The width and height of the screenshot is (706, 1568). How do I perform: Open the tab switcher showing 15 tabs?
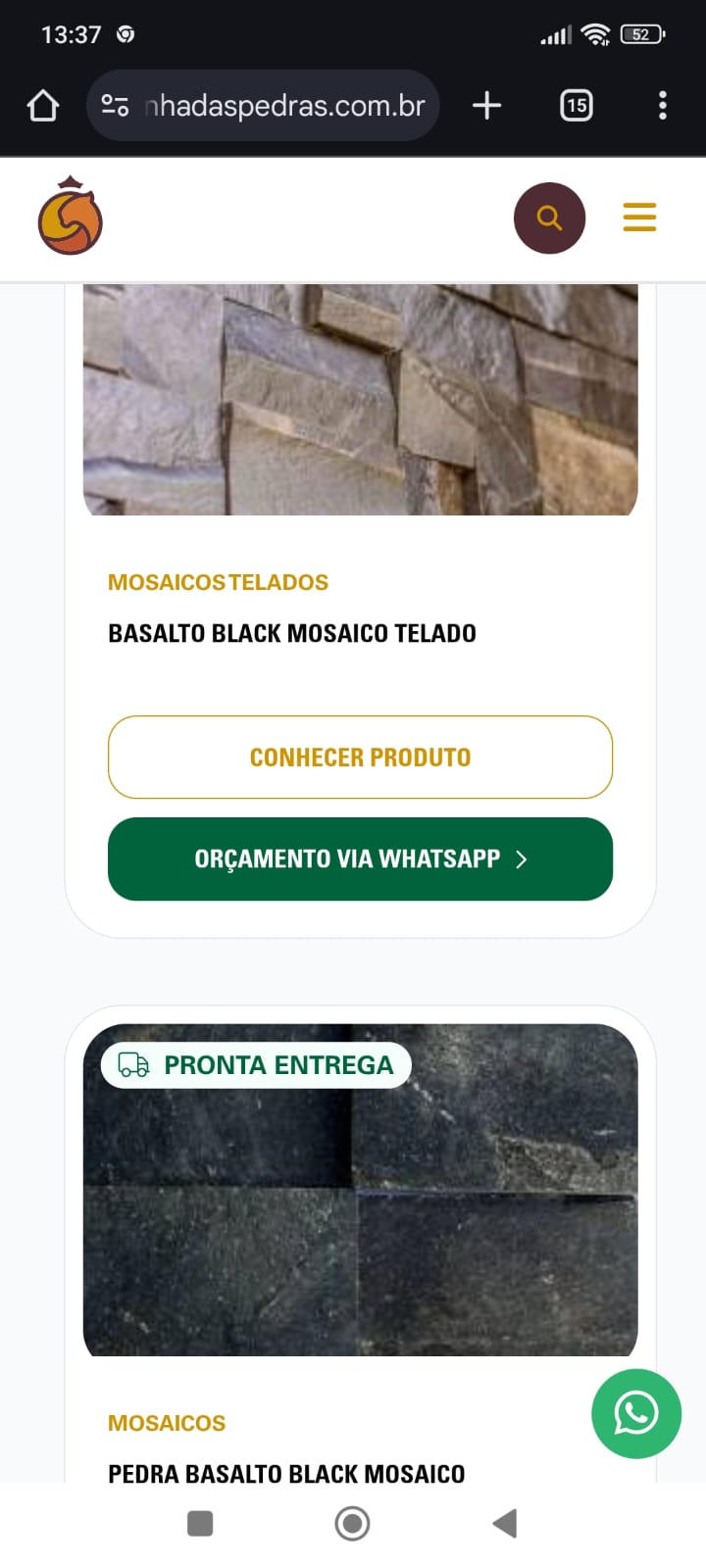click(576, 105)
